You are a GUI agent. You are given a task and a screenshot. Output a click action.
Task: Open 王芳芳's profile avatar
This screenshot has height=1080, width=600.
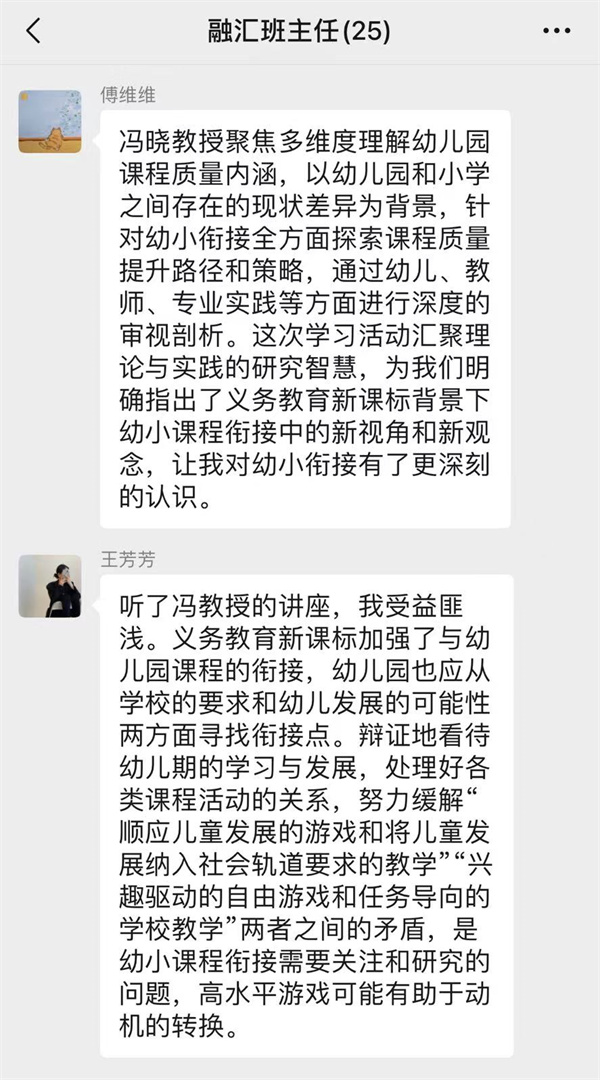pos(50,586)
